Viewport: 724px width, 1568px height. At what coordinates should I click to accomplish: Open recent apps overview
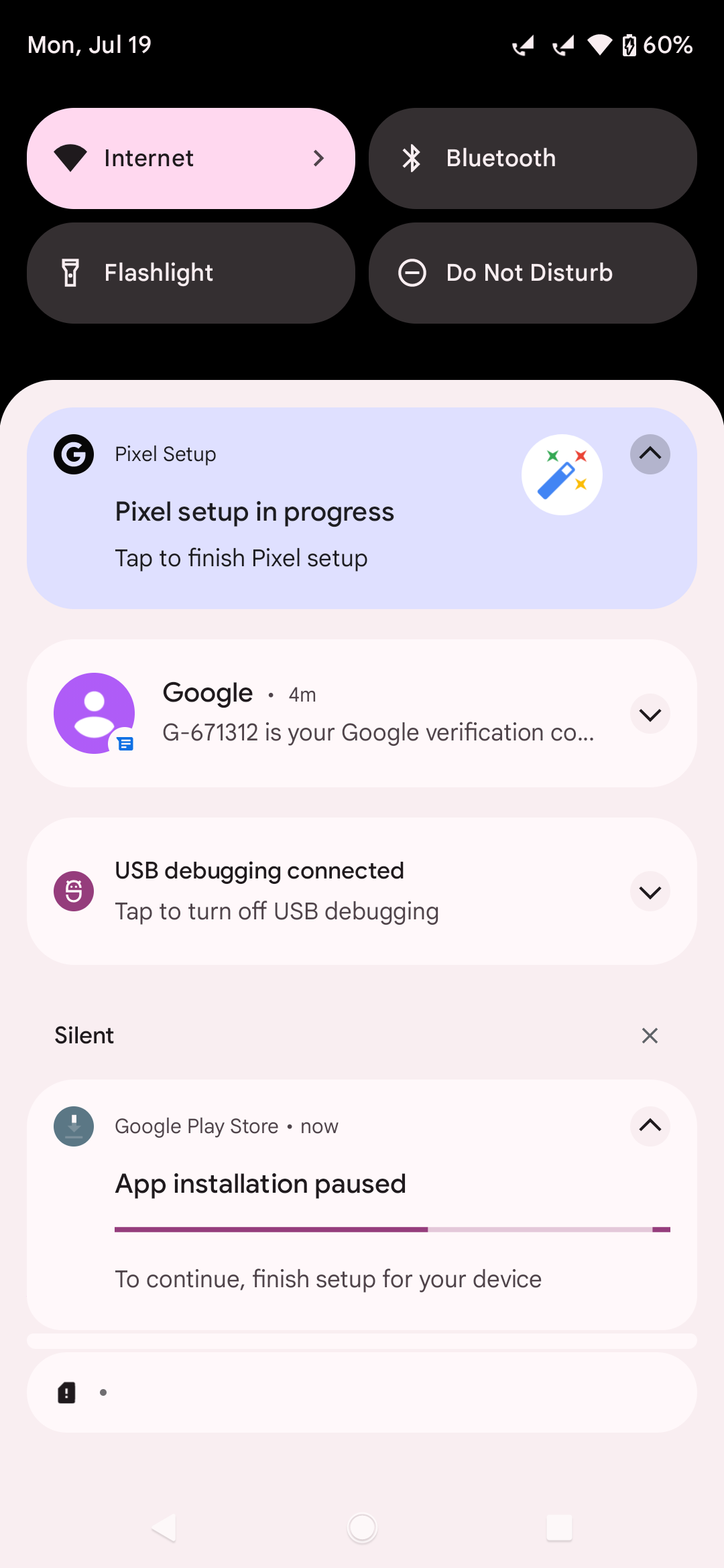tap(559, 1528)
